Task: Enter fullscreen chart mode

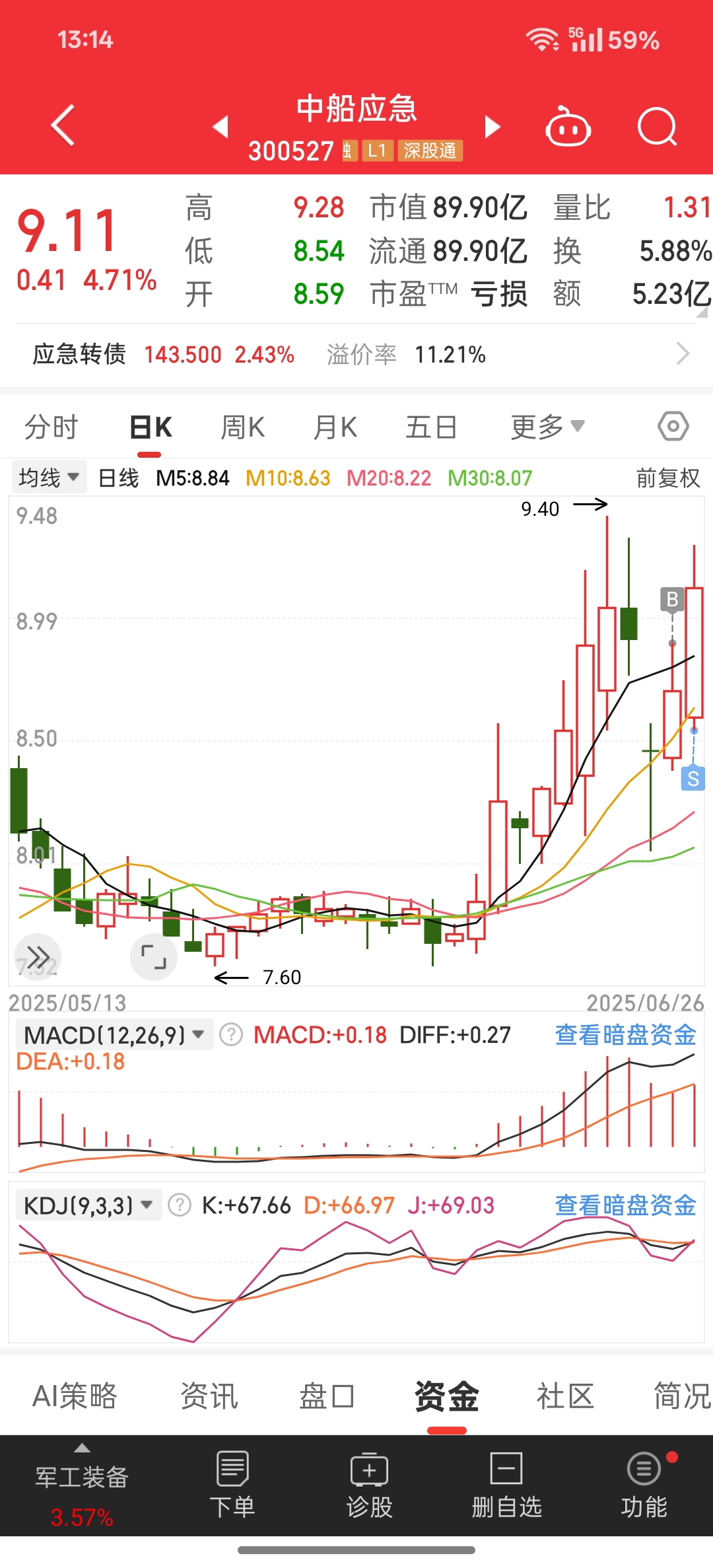Action: pyautogui.click(x=154, y=957)
